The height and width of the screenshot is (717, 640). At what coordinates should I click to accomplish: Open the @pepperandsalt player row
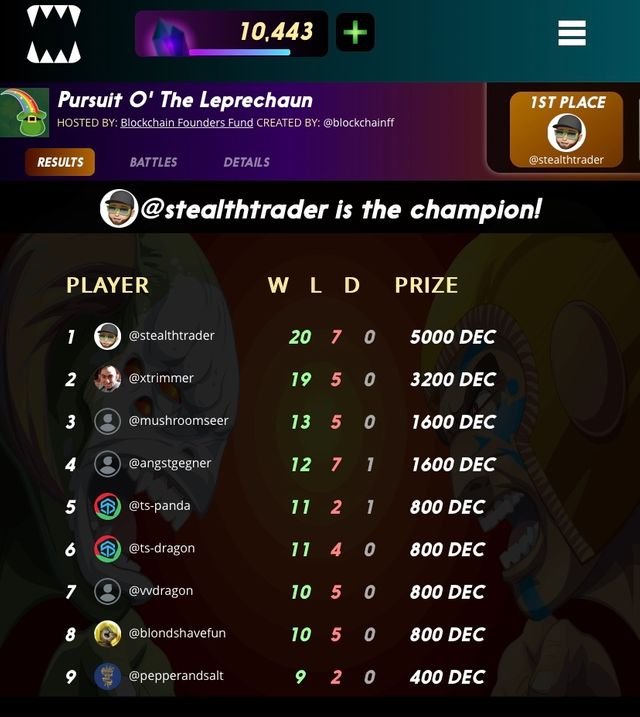(176, 676)
